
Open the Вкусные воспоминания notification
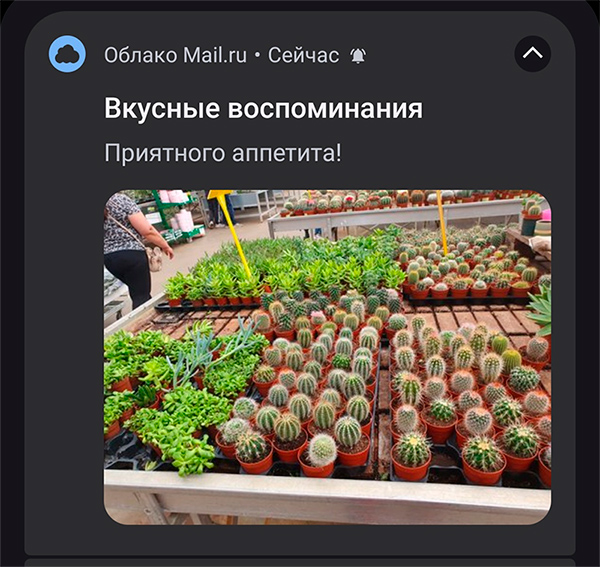pyautogui.click(x=263, y=109)
